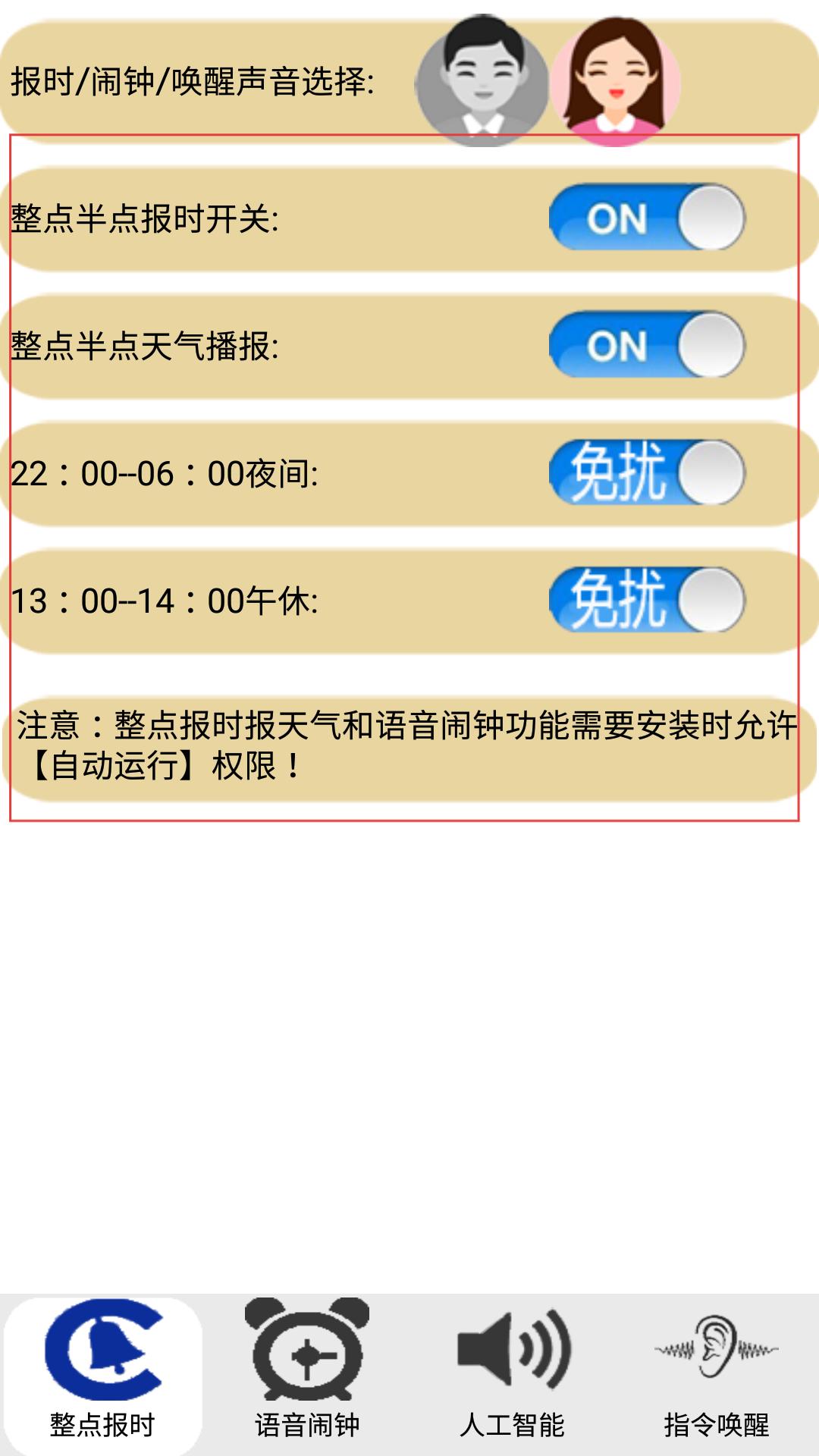
Task: Open the 语音闹钟 tab
Action: [x=307, y=1375]
